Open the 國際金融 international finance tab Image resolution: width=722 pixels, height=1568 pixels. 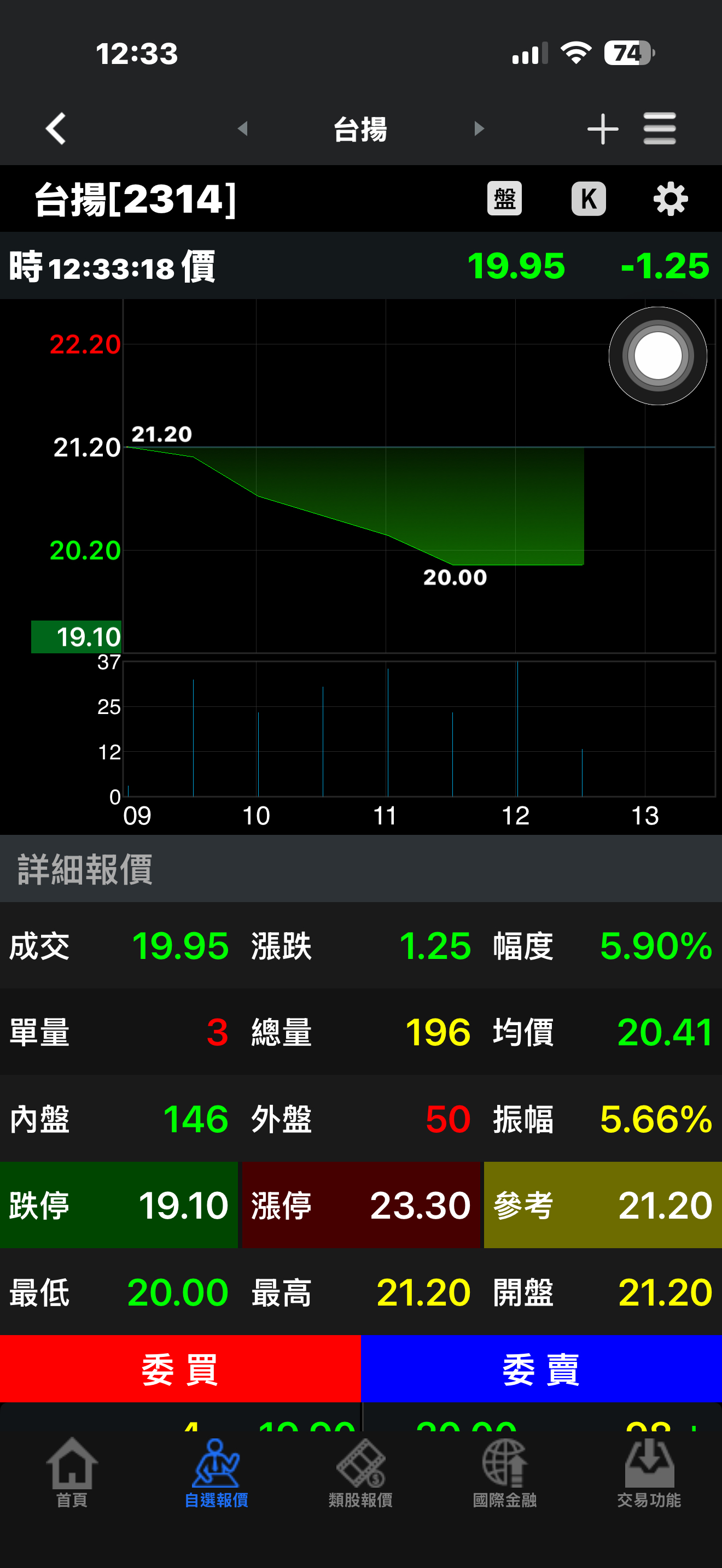[505, 1472]
